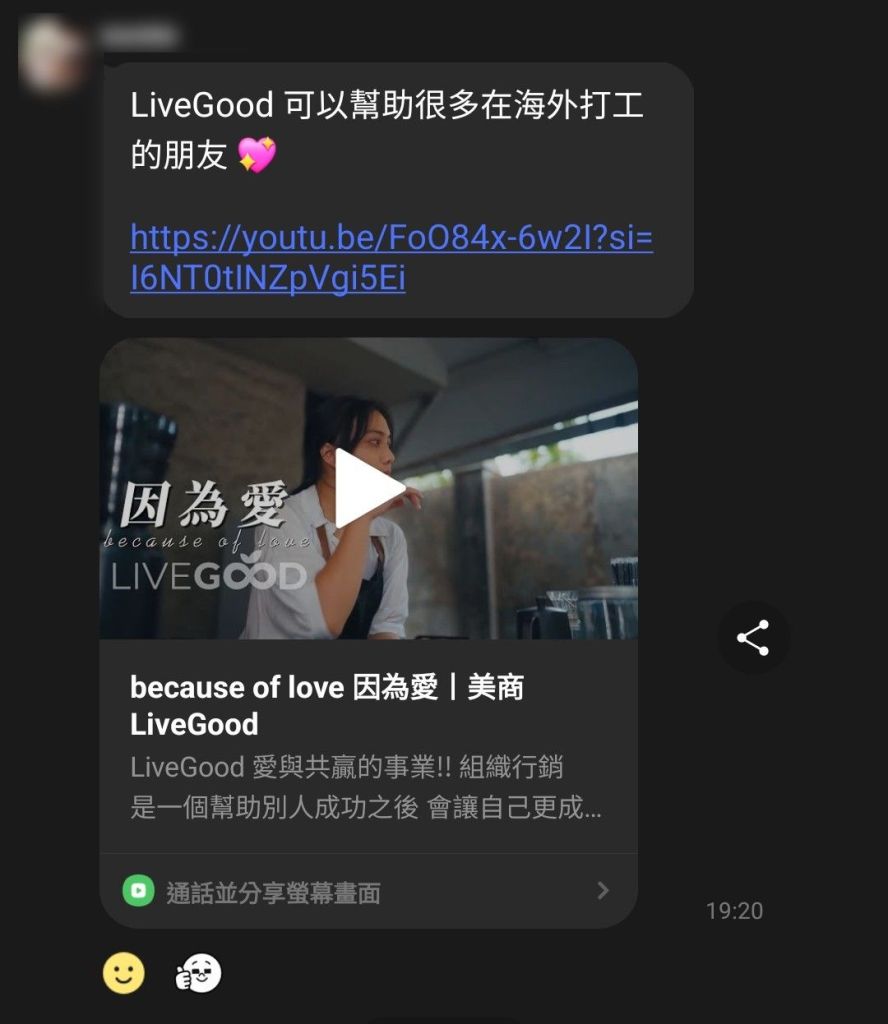Screen dimensions: 888x1024
Task: Open the youtu.be link in the message
Action: (x=391, y=258)
